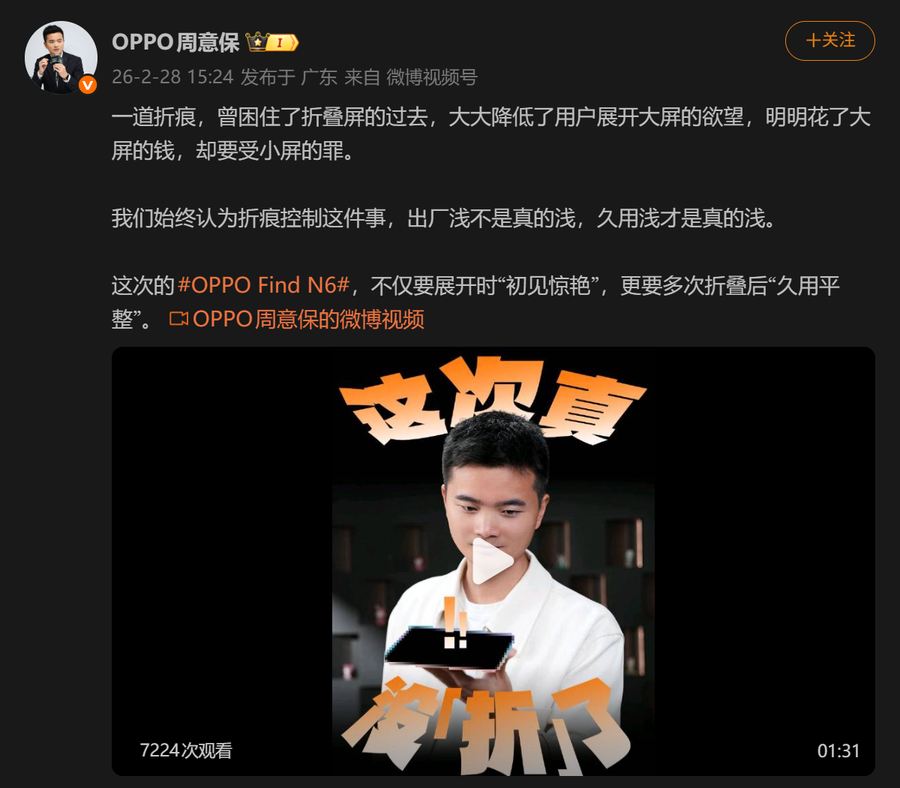The width and height of the screenshot is (900, 788).
Task: Open the OPPO周意保 username
Action: (x=175, y=42)
